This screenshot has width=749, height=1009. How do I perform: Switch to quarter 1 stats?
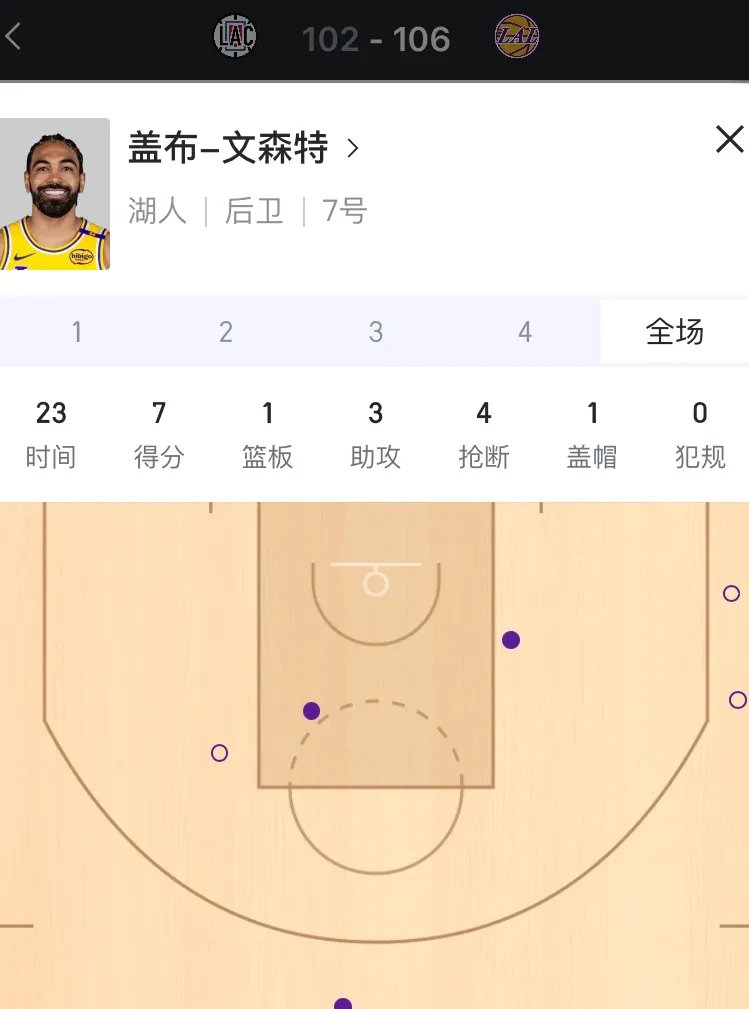pyautogui.click(x=76, y=331)
